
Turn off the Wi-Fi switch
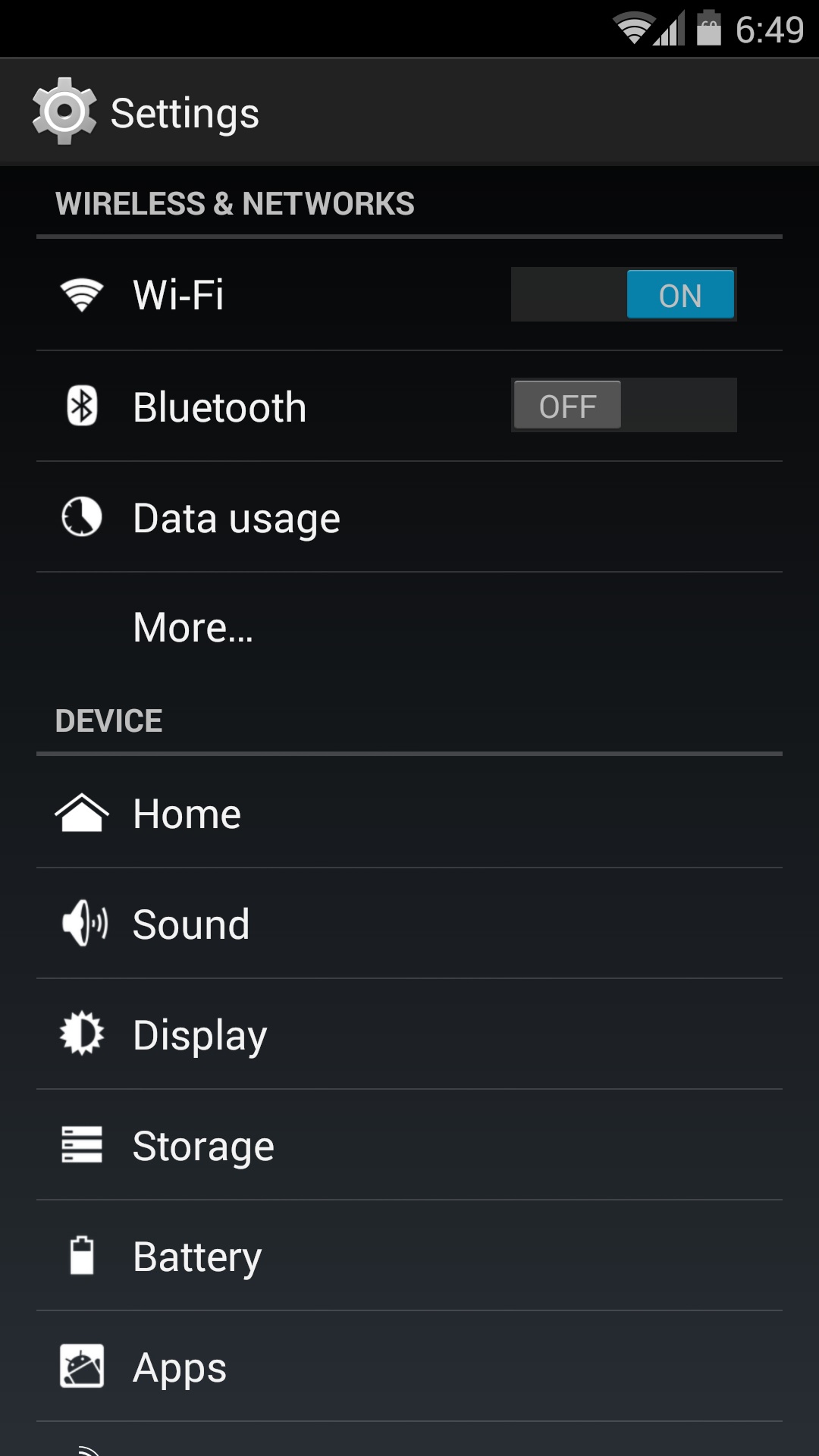623,294
